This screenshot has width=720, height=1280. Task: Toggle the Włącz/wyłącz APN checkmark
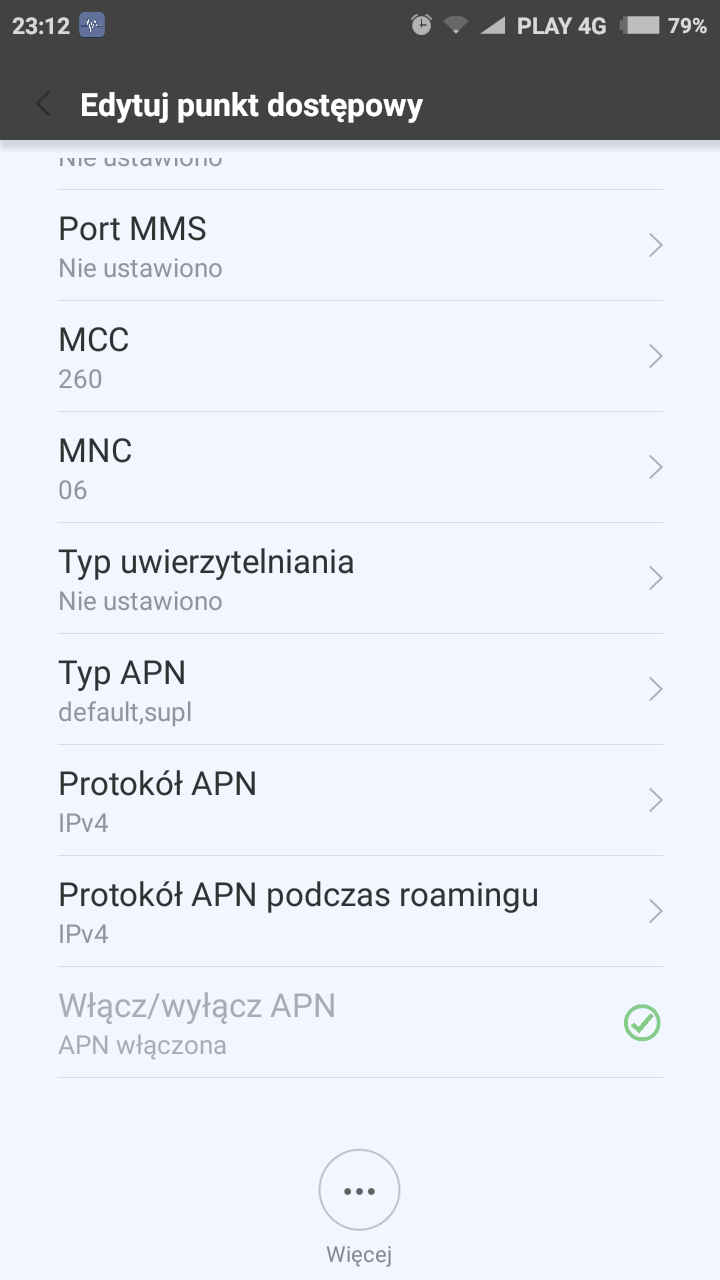pyautogui.click(x=641, y=1023)
